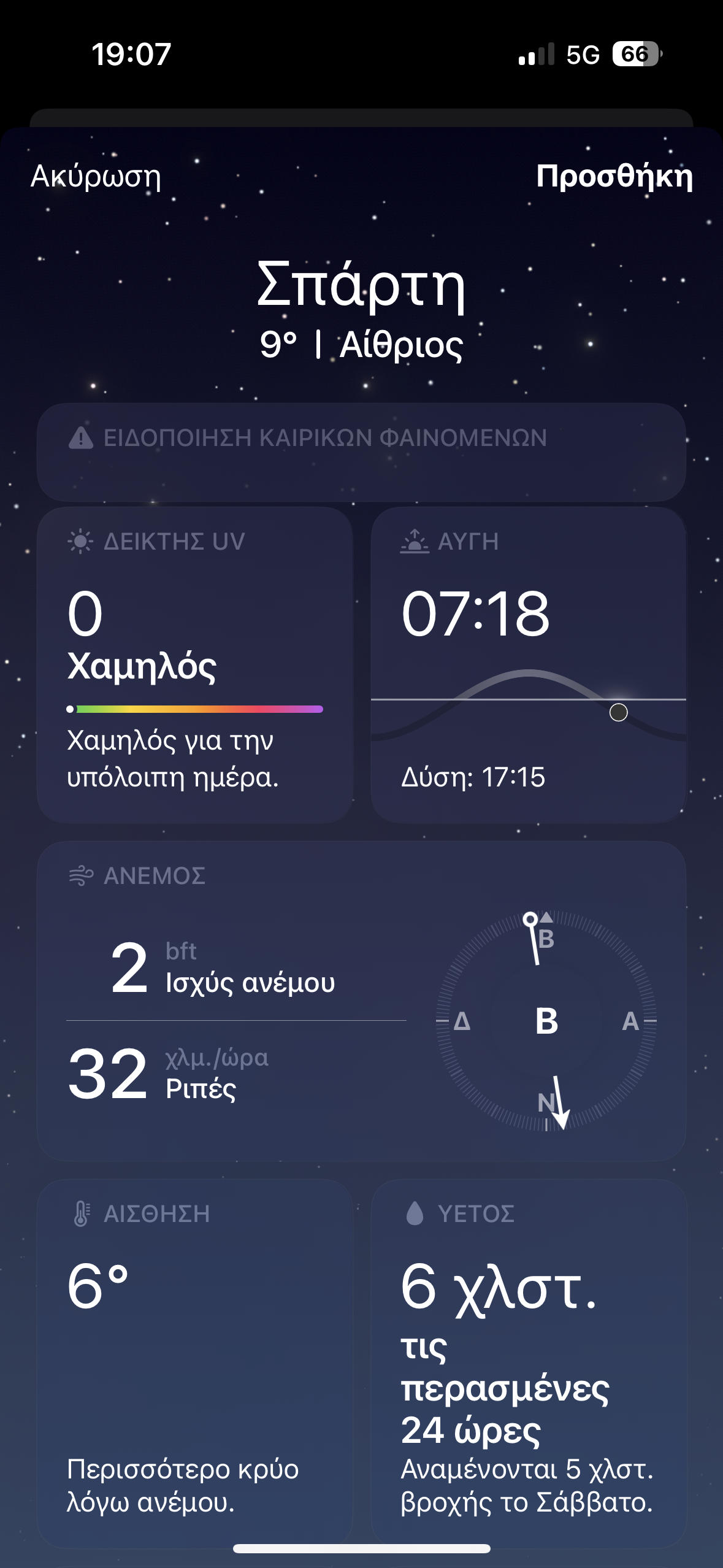The width and height of the screenshot is (723, 1568).
Task: Open the Δείκτης UV card
Action: click(195, 664)
